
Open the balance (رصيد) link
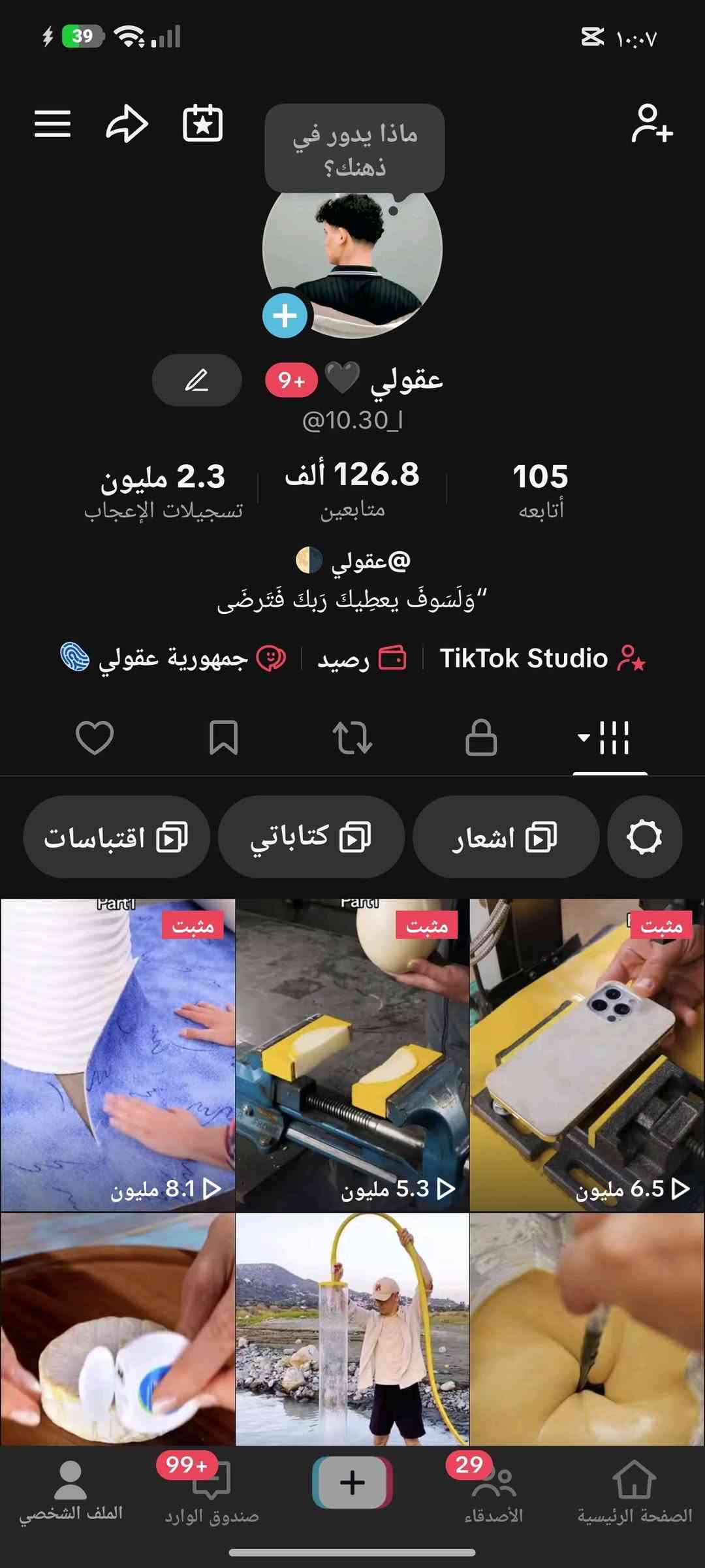click(x=362, y=659)
